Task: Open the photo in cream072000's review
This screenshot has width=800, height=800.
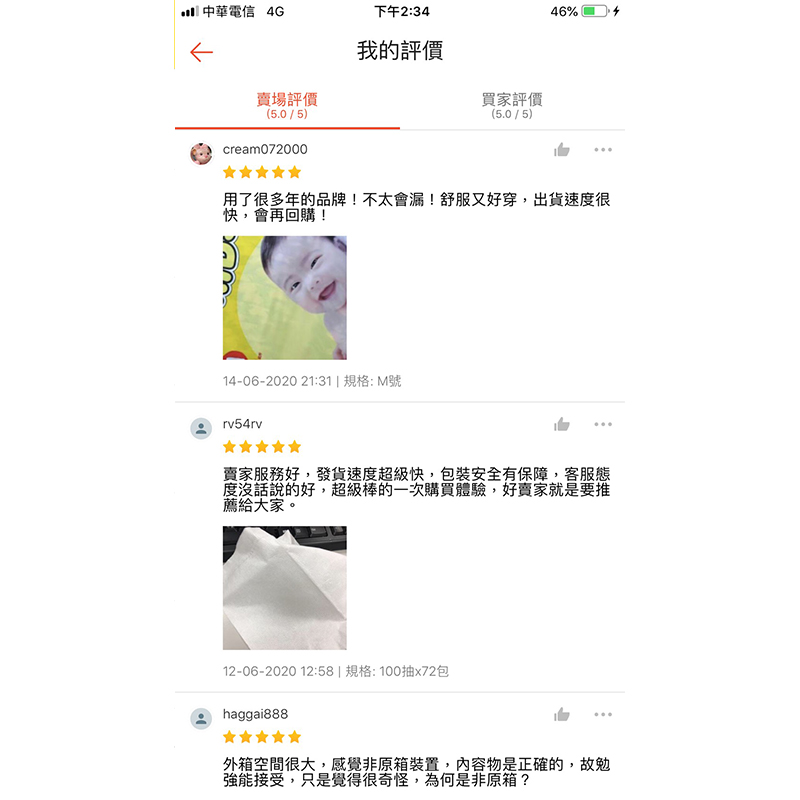Action: tap(285, 298)
